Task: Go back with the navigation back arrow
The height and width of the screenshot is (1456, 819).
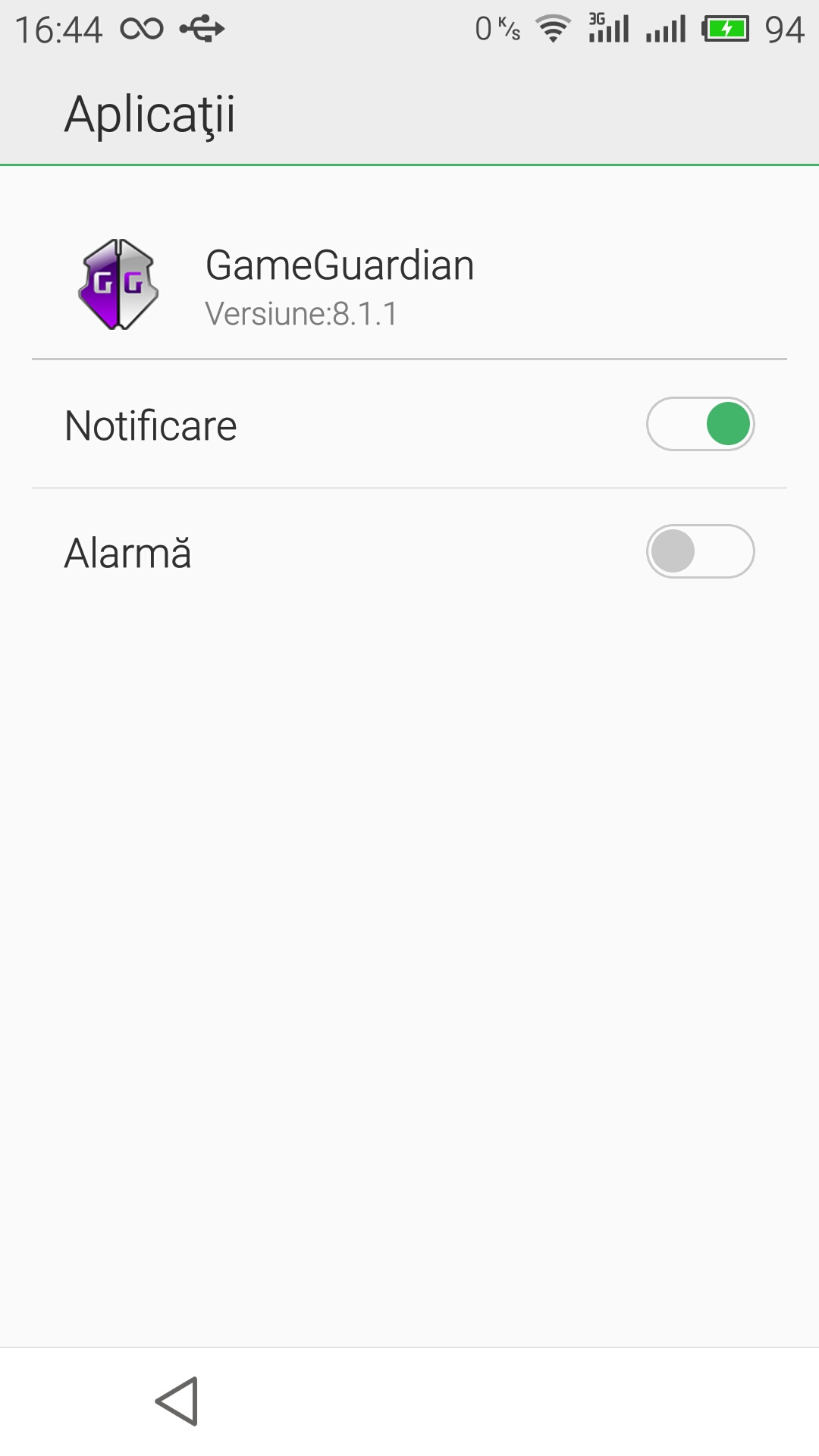Action: [177, 1401]
